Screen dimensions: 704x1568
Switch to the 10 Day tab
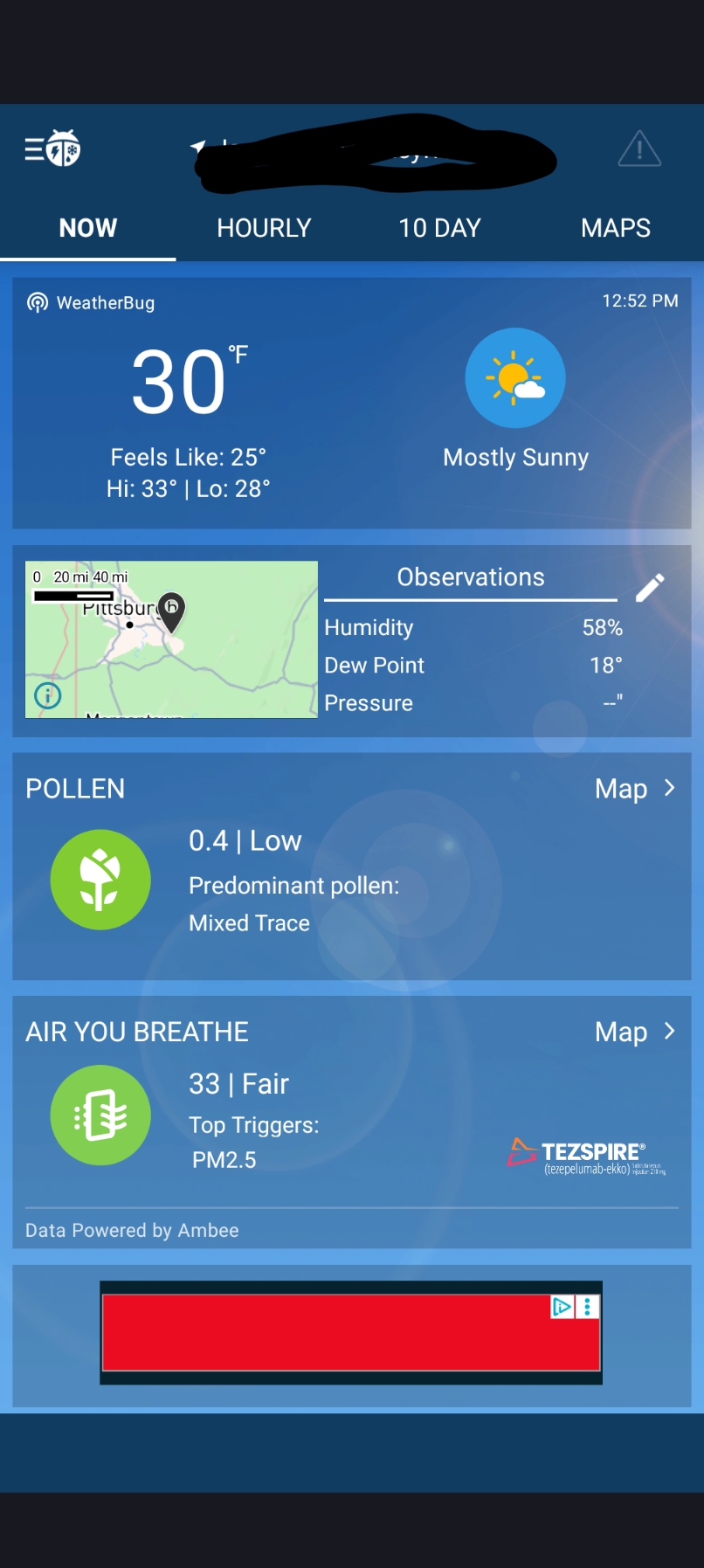tap(439, 228)
